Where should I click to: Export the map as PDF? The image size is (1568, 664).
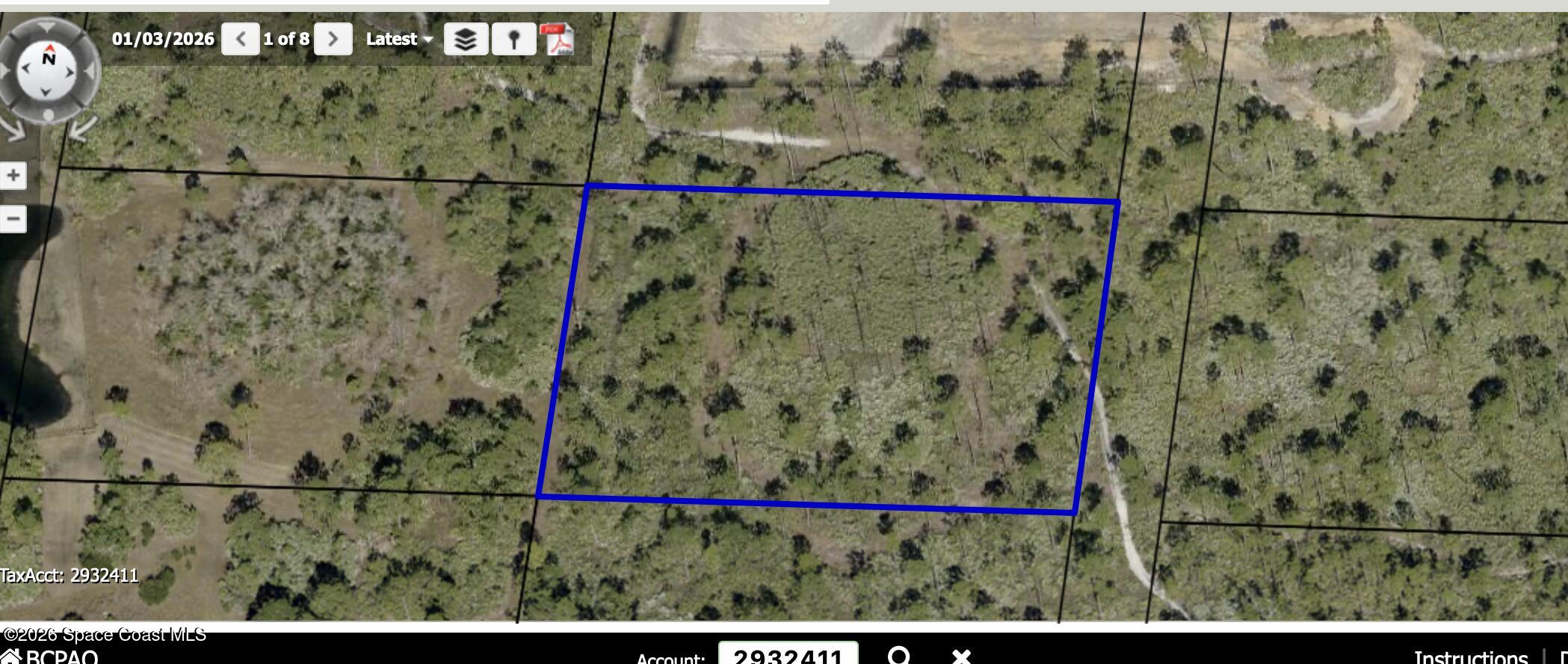(x=557, y=39)
